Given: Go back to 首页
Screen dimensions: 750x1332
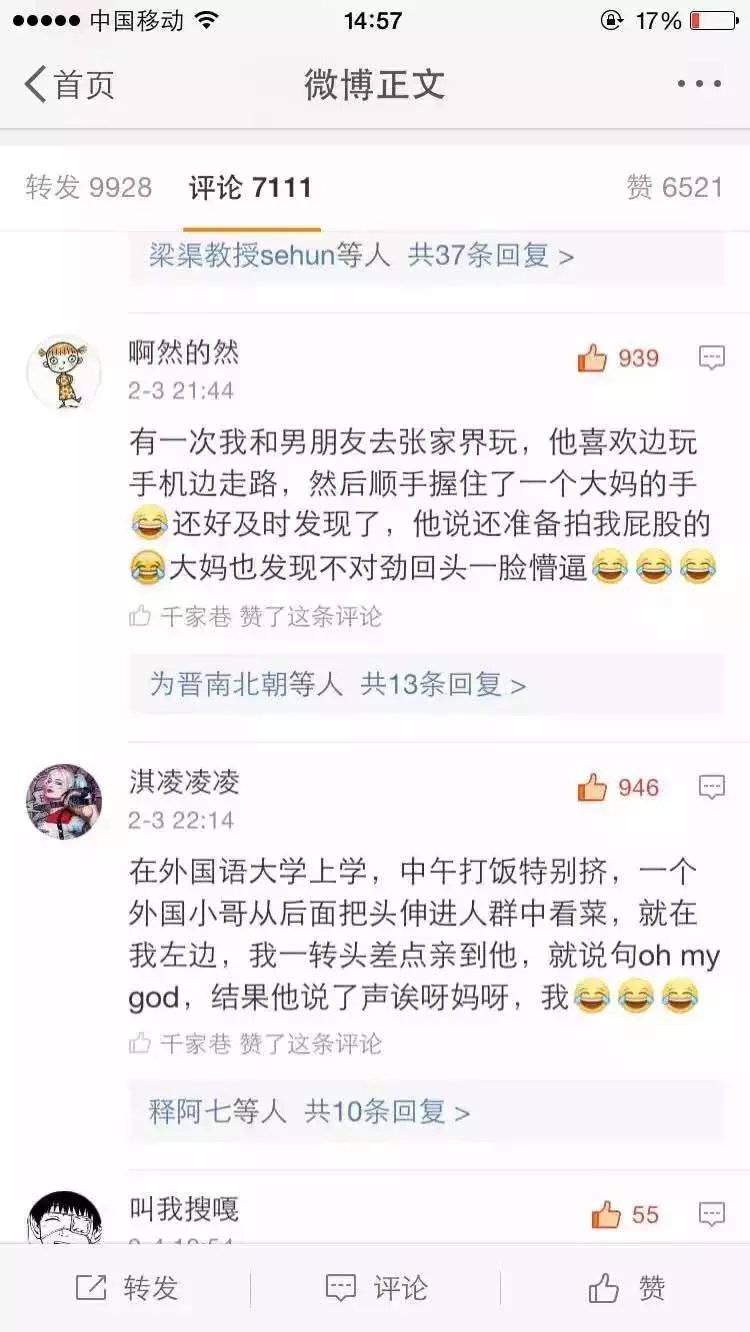Looking at the screenshot, I should tap(69, 84).
